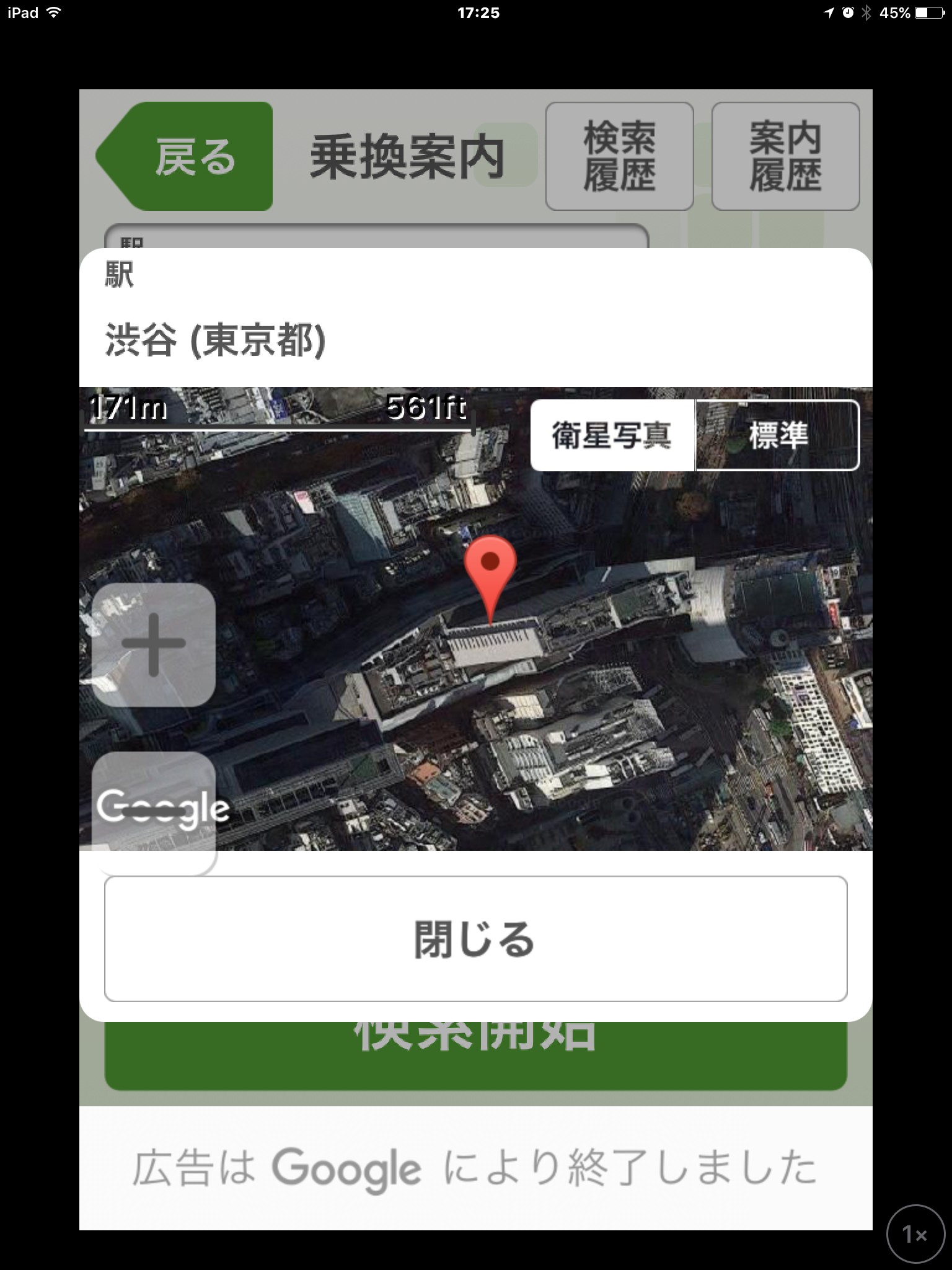Toggle the 1x scaling button

(x=915, y=1234)
